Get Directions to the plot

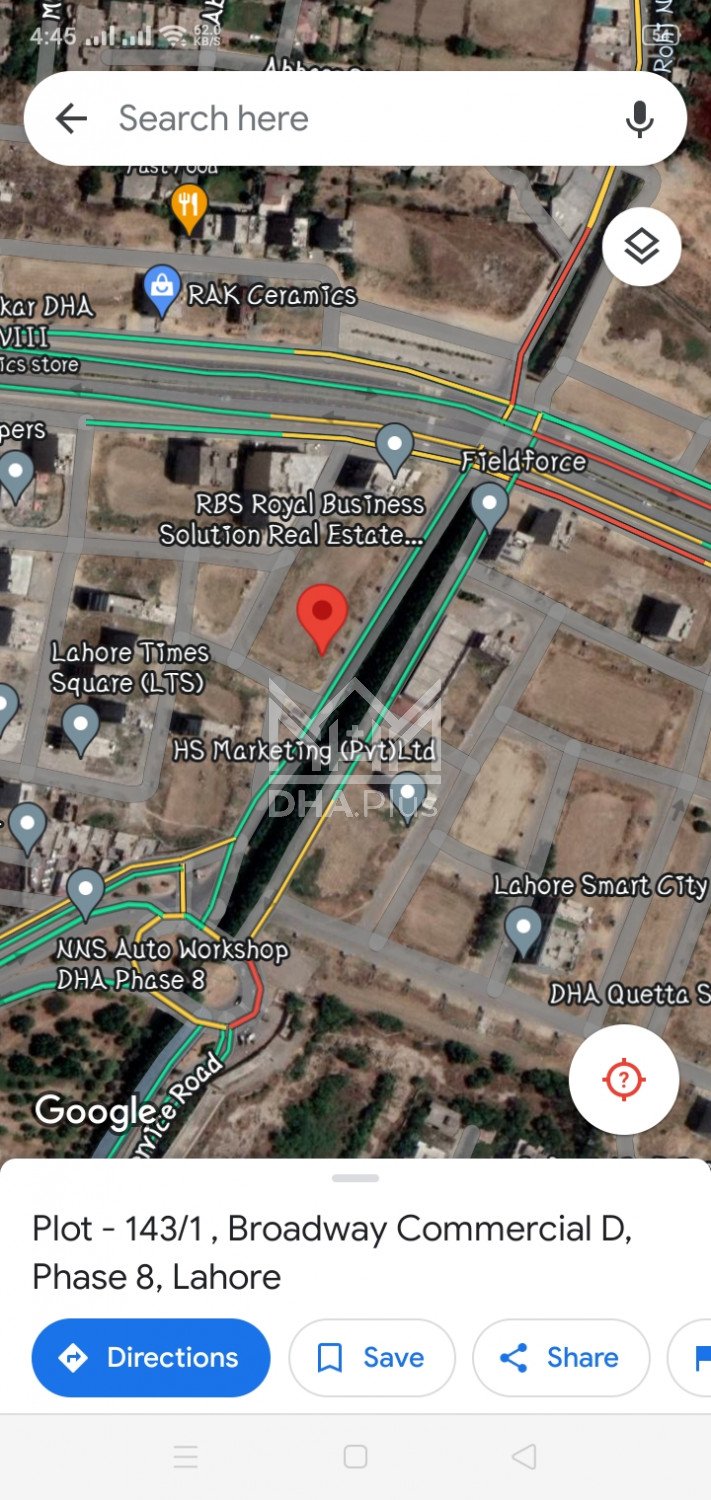[x=151, y=1357]
